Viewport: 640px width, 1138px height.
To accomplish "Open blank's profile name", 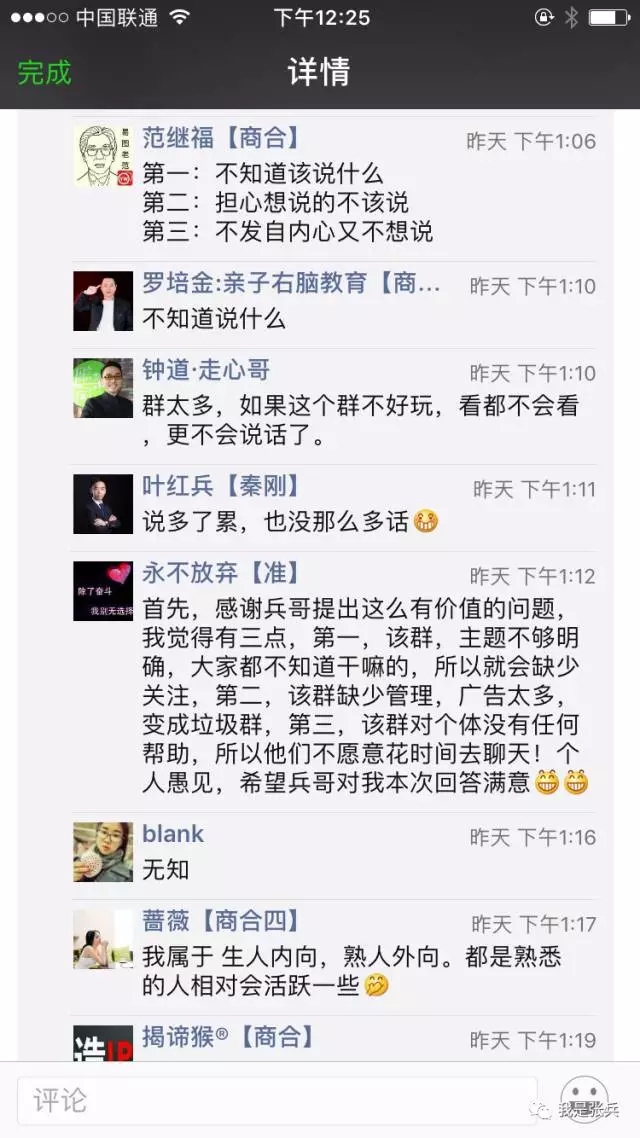I will pyautogui.click(x=173, y=835).
